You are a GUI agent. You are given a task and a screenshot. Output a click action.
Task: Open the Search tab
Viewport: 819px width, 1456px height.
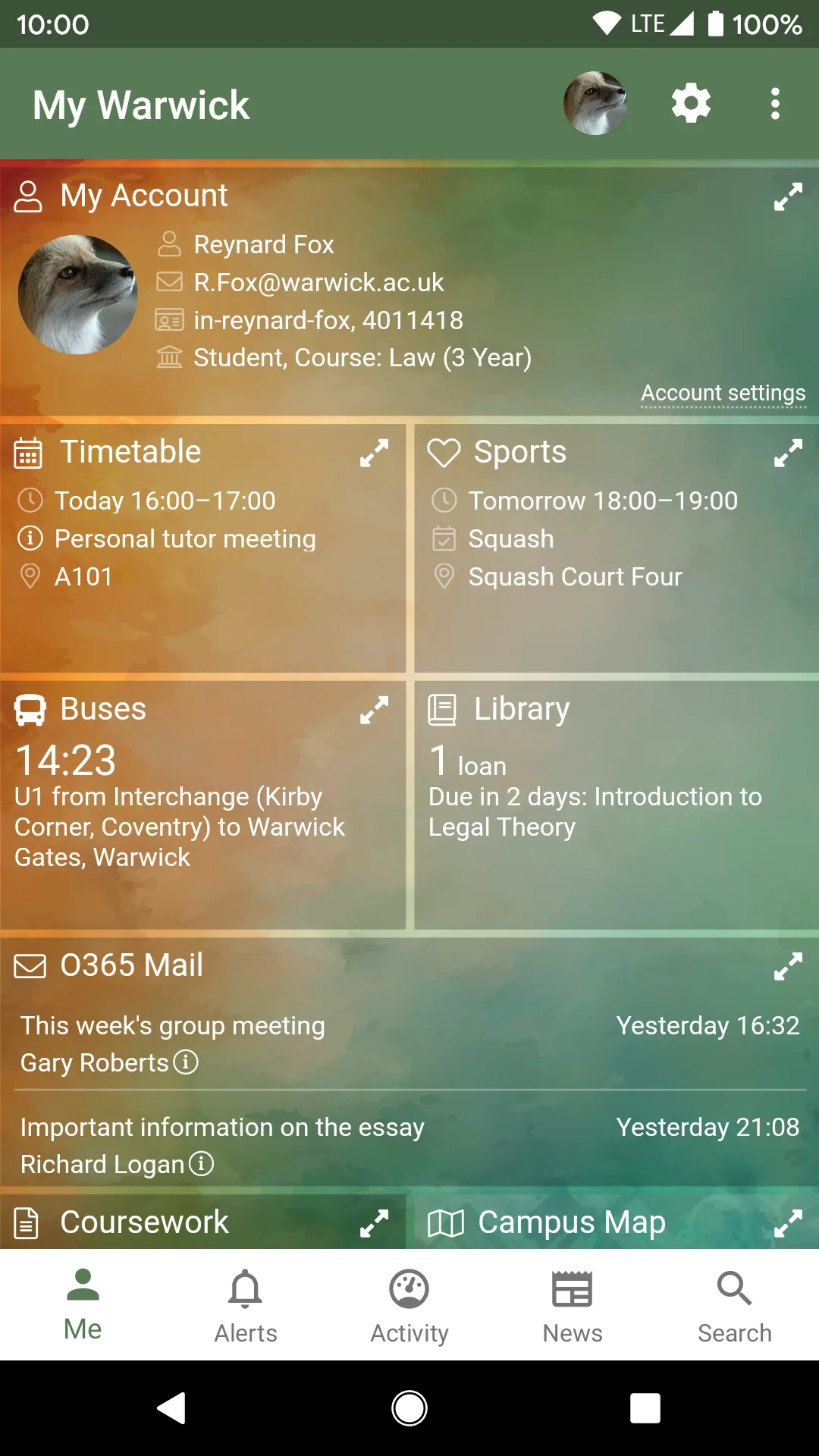[734, 1306]
